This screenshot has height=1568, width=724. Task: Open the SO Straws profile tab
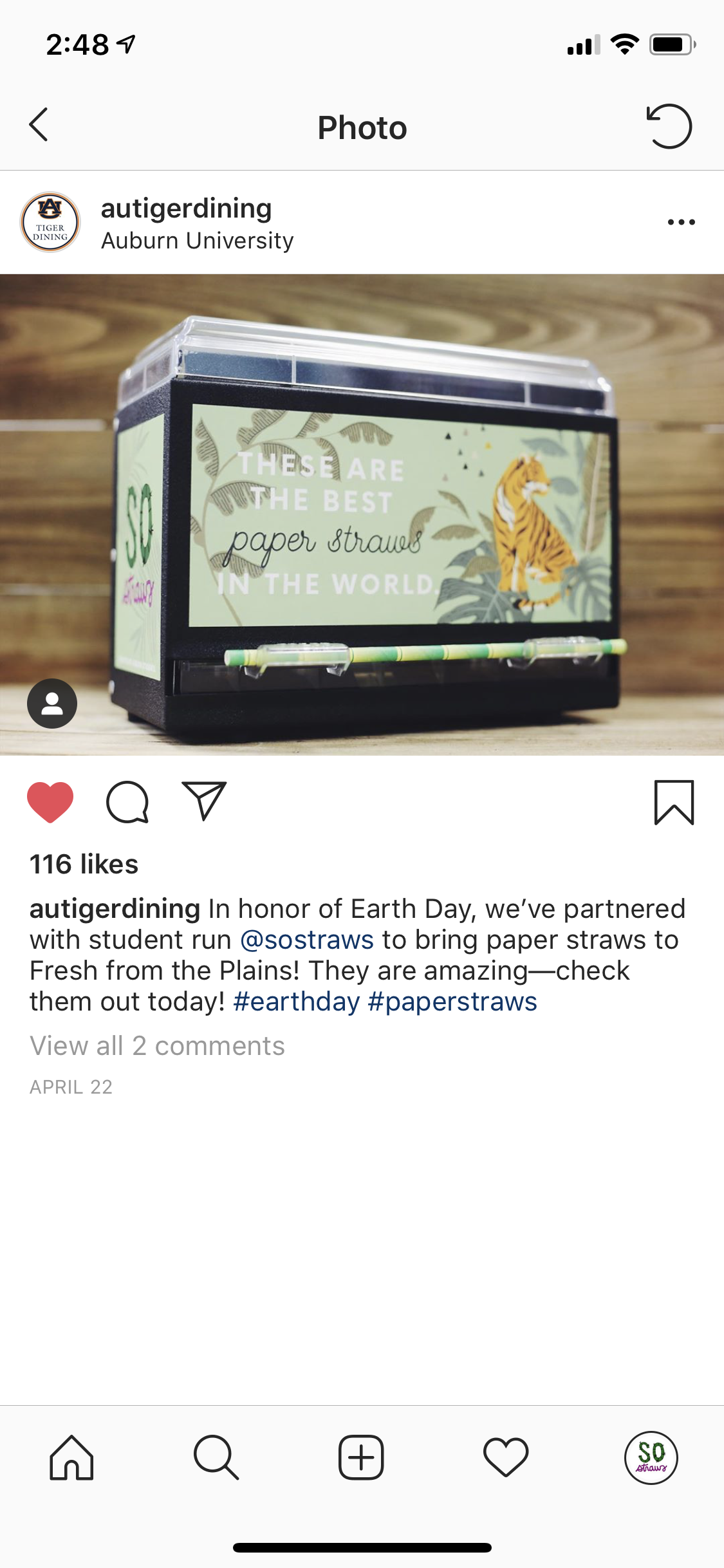[651, 1458]
